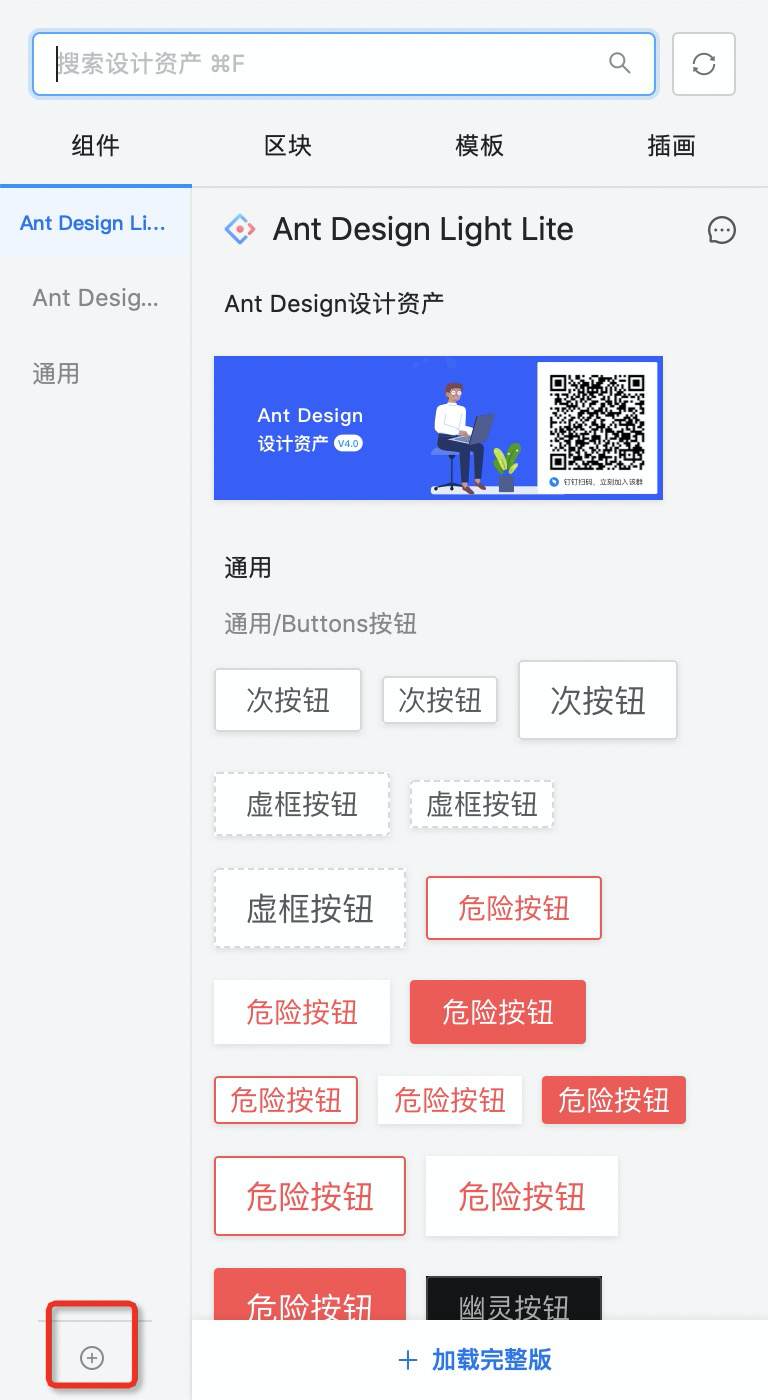Image resolution: width=768 pixels, height=1400 pixels.
Task: Select the second Ant Desig... library
Action: click(x=95, y=298)
